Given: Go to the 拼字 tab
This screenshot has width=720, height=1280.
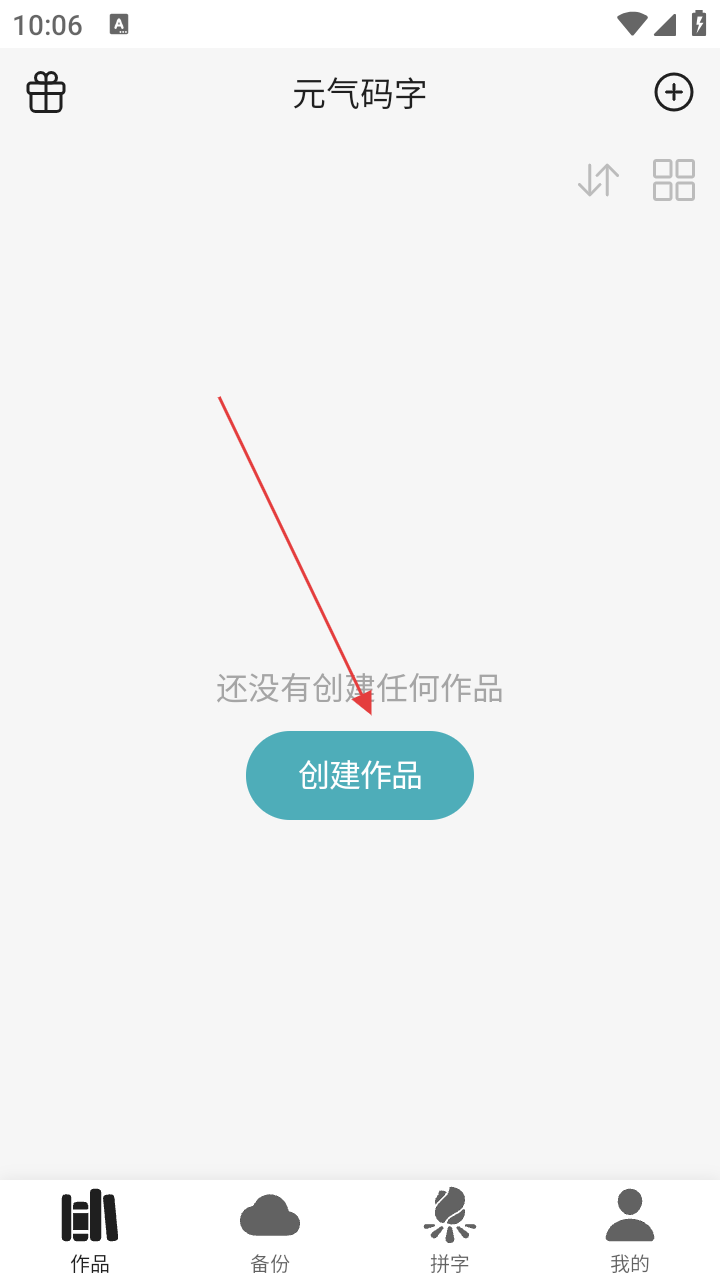Looking at the screenshot, I should tap(450, 1231).
